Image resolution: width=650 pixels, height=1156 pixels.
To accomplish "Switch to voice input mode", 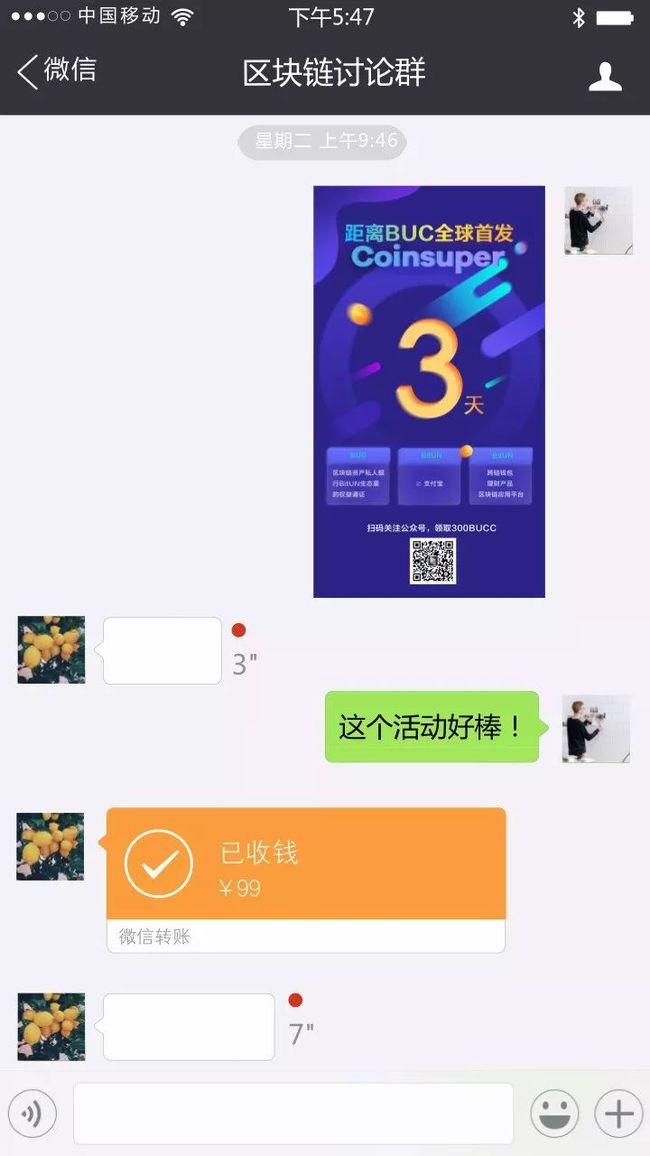I will [x=32, y=1113].
